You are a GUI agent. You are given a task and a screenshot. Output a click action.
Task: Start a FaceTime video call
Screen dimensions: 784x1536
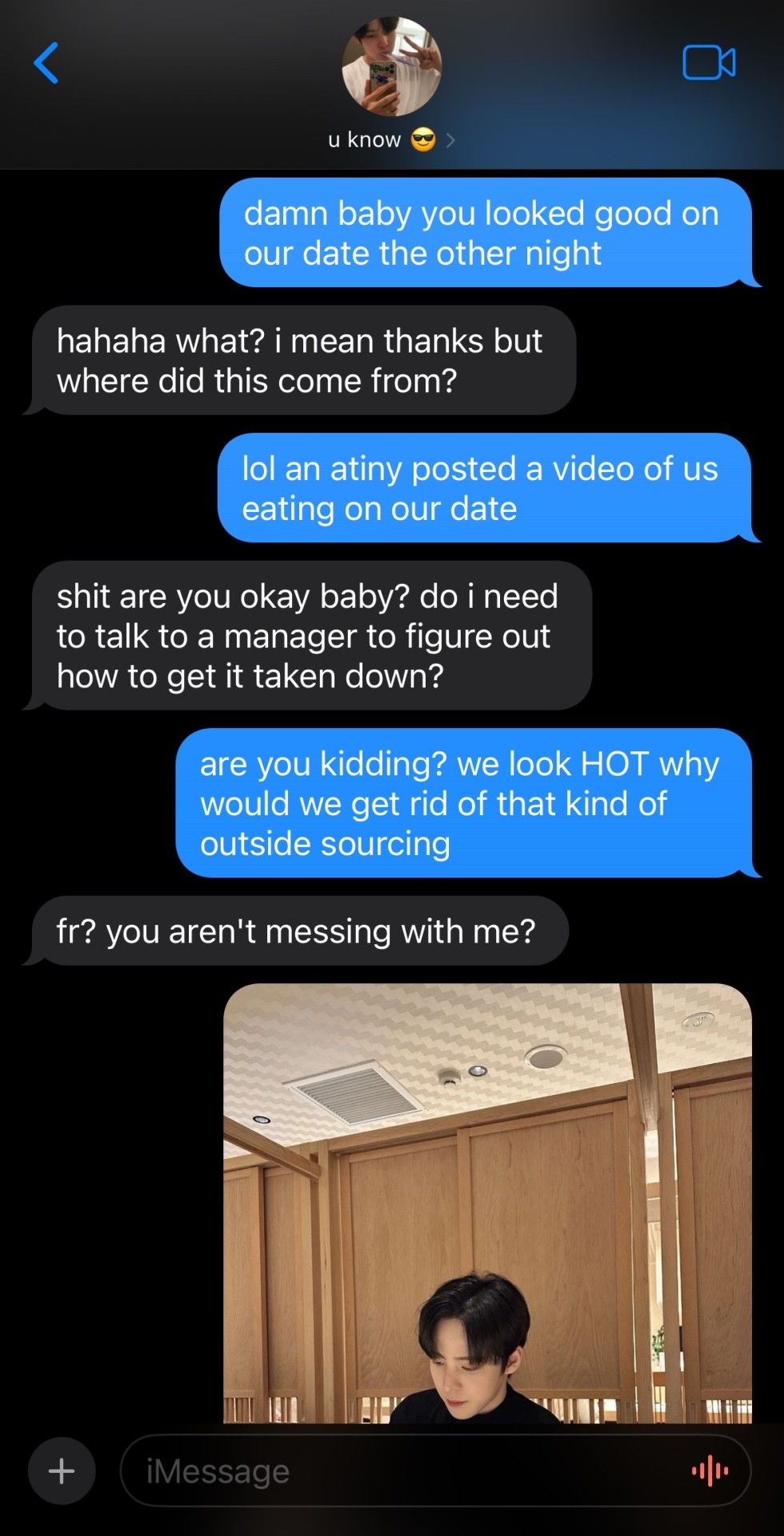coord(709,63)
